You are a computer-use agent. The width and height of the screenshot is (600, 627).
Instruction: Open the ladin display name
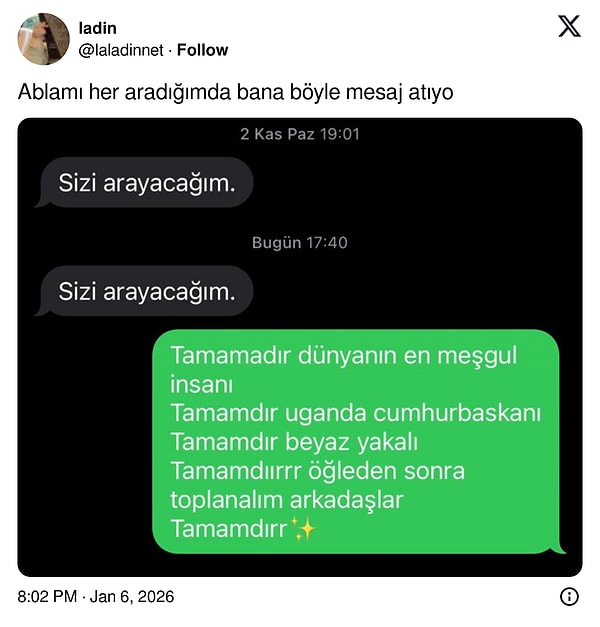98,28
